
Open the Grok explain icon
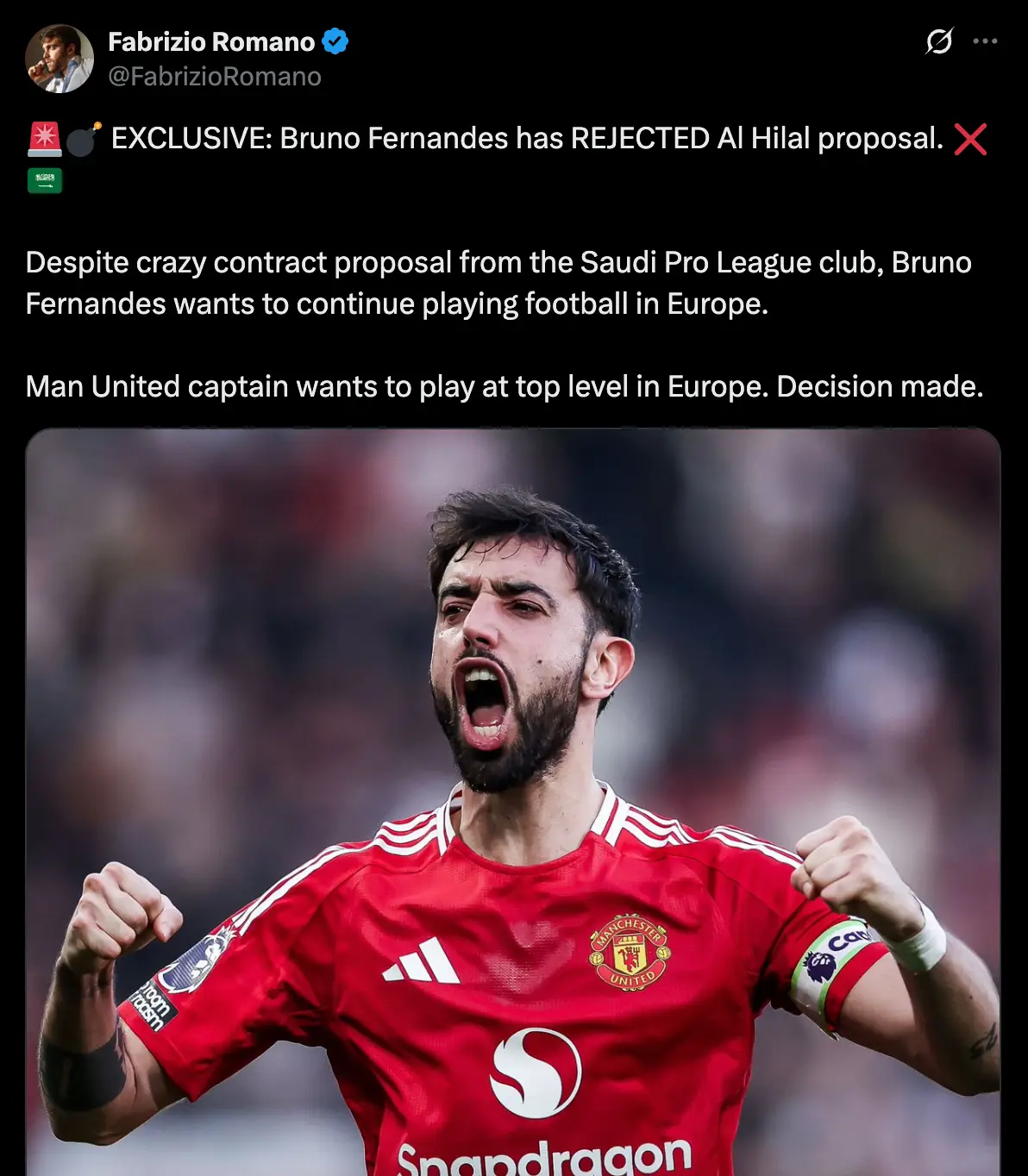[x=938, y=41]
